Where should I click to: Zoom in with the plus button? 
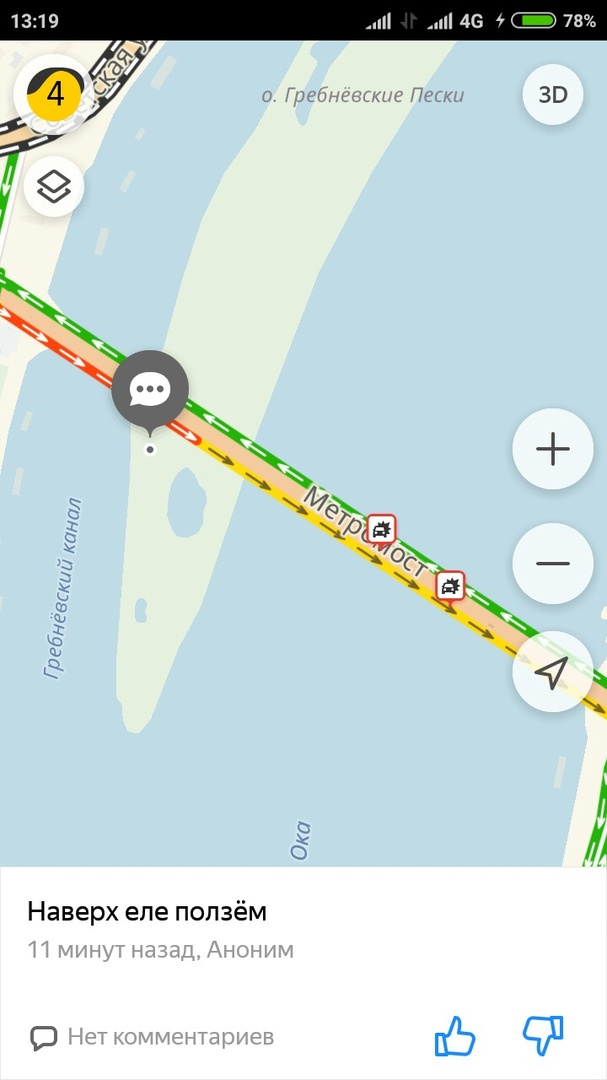pyautogui.click(x=552, y=450)
